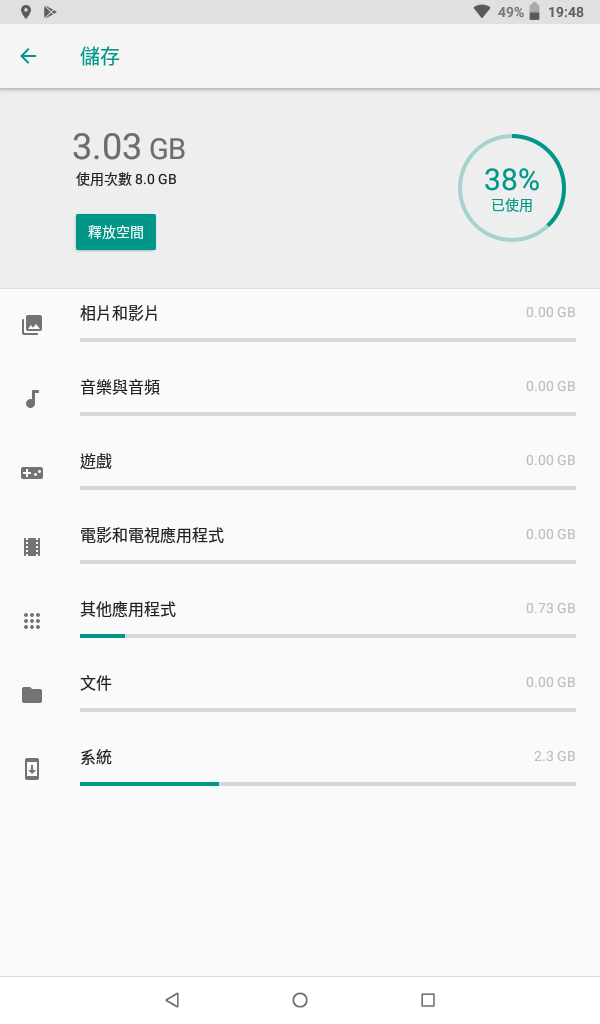Viewport: 600px width, 1024px height.
Task: Select 其他應用程式 storage row
Action: [300, 620]
